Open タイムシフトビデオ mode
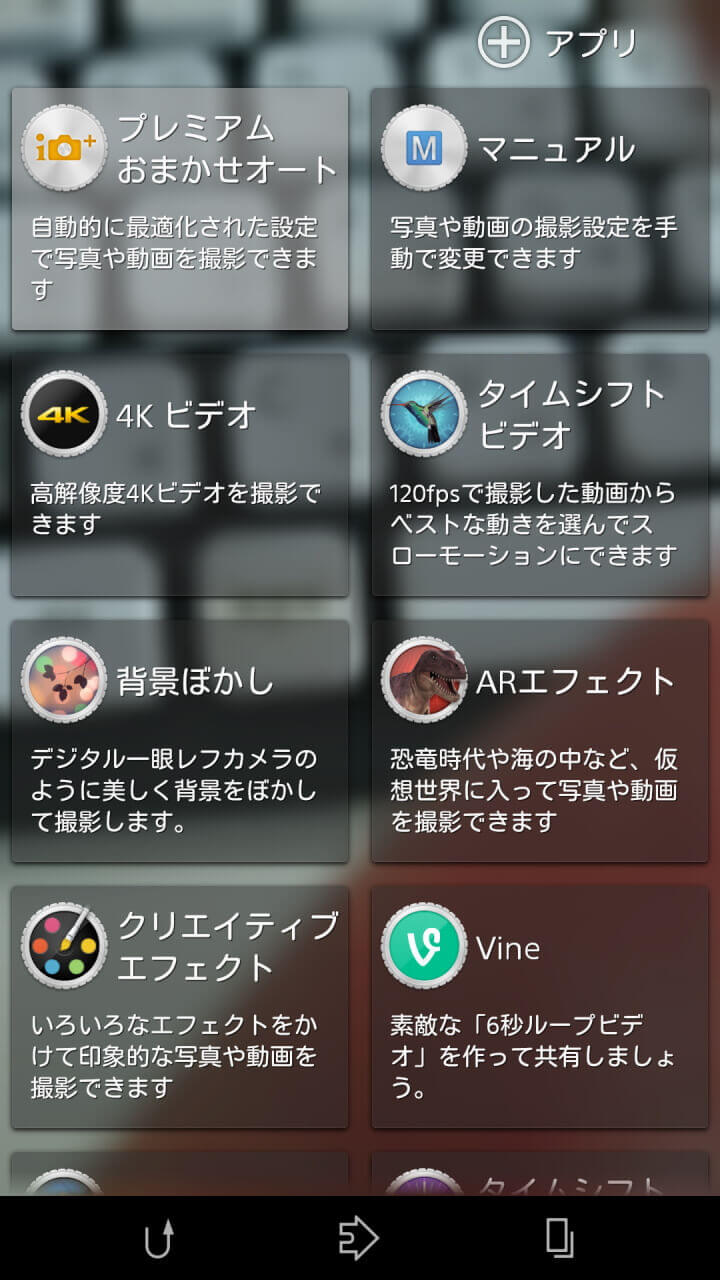The image size is (720, 1280). tap(539, 474)
